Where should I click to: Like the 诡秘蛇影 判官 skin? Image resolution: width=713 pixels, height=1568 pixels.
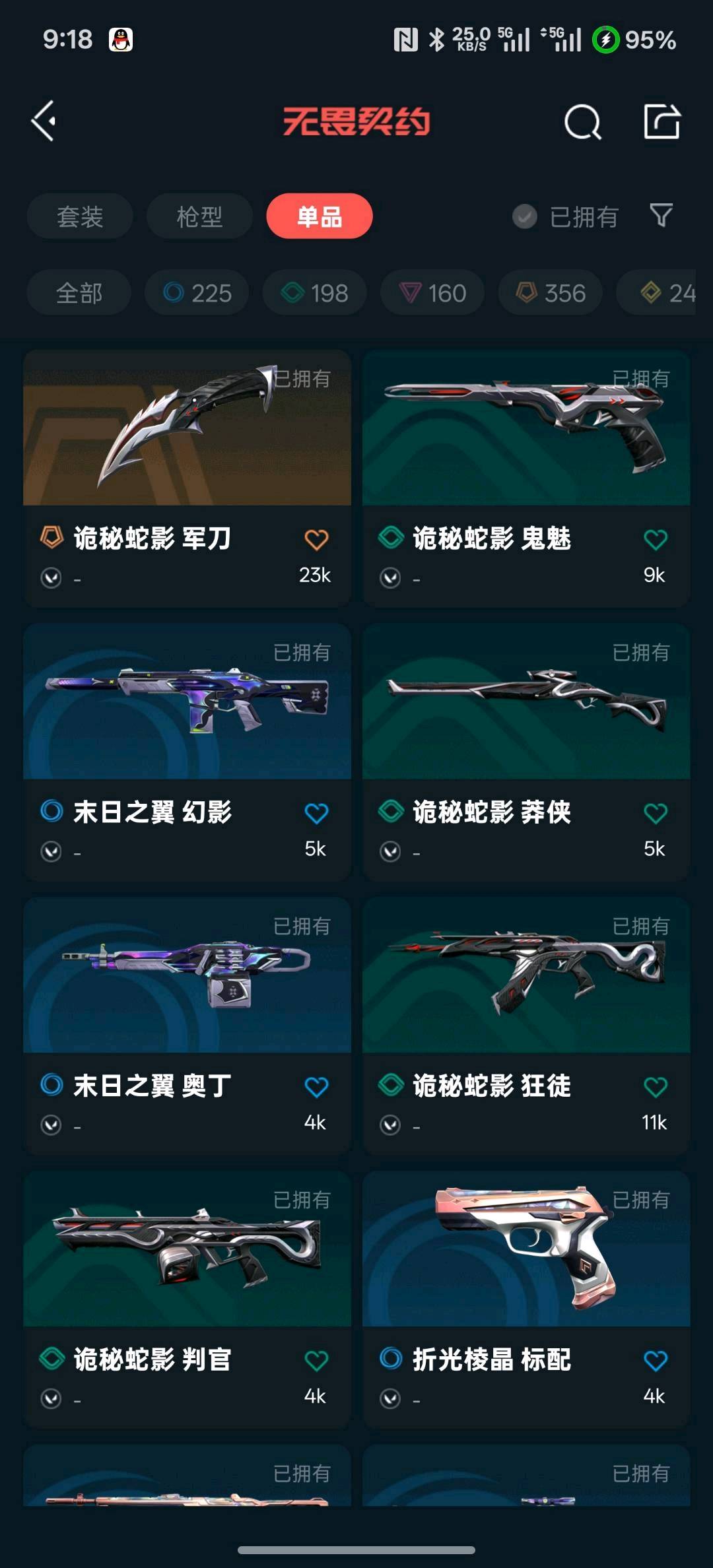(x=316, y=1360)
